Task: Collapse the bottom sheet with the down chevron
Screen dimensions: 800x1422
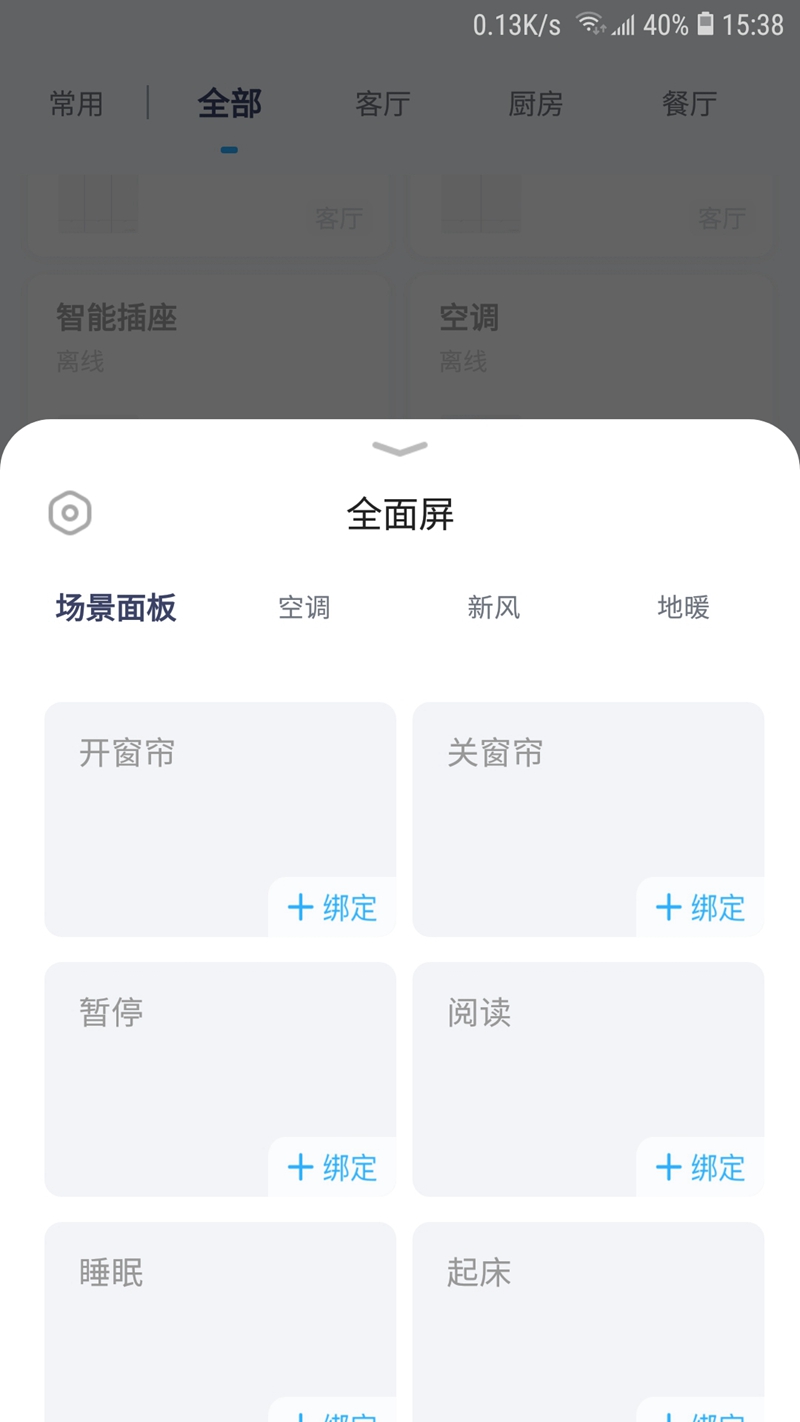Action: (400, 448)
